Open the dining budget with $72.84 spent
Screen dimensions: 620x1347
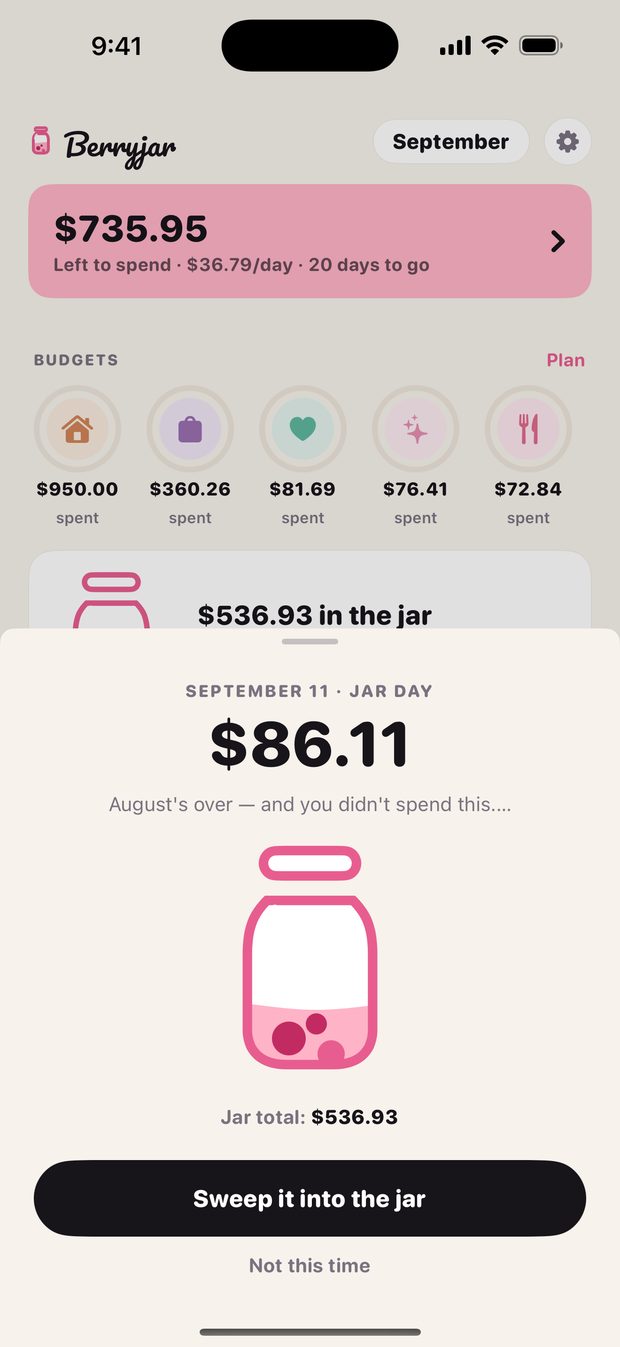point(528,457)
